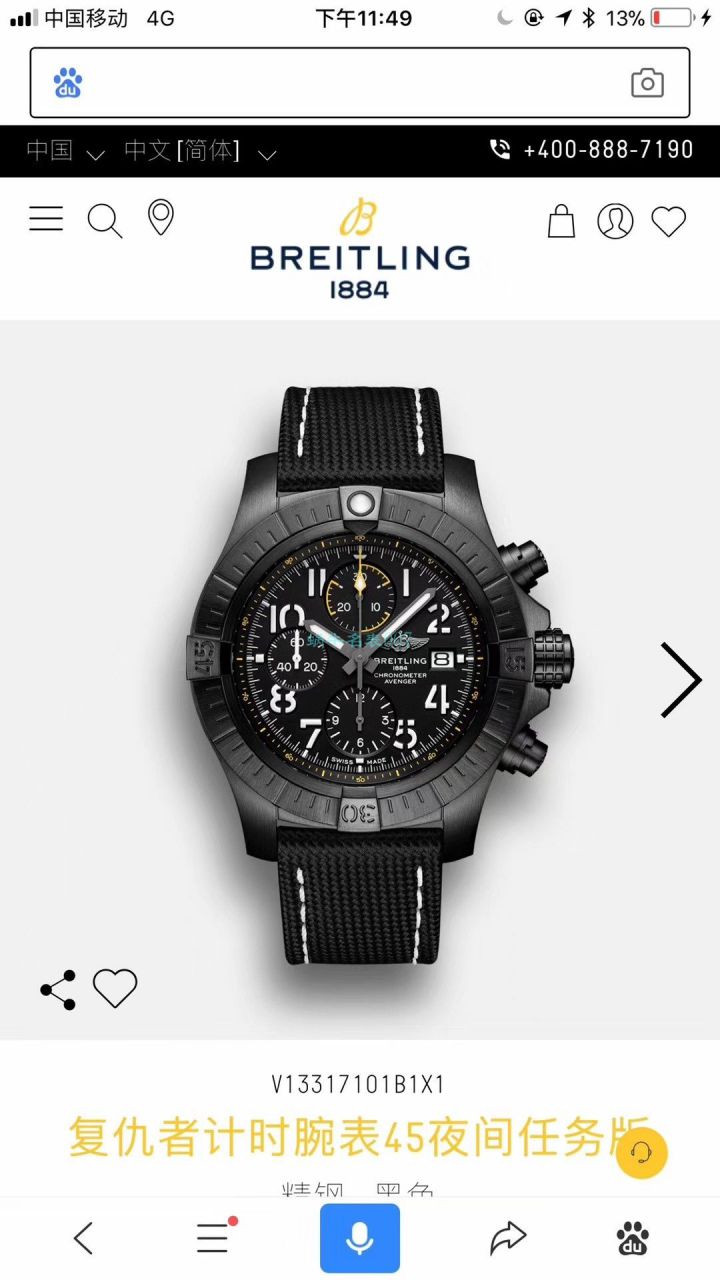Open the Baidu home paw button
Screen dimensions: 720x1280
point(632,1238)
